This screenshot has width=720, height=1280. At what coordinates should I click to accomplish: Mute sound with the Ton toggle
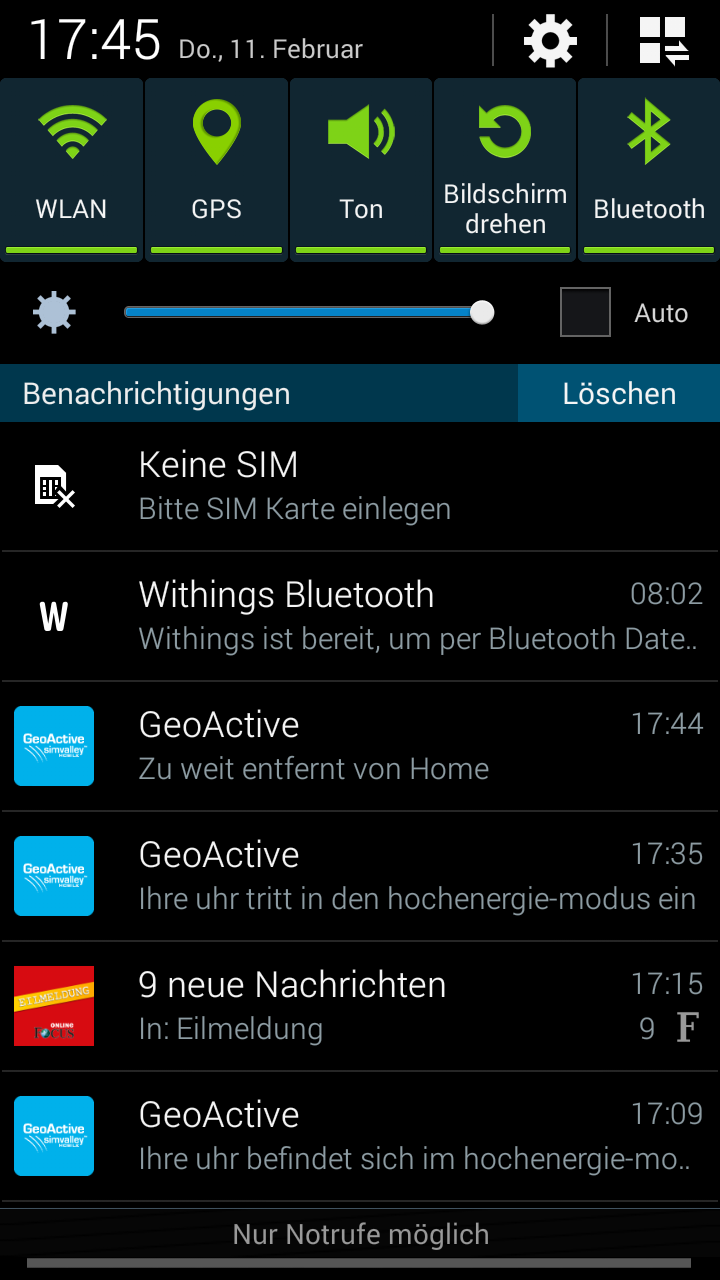click(x=361, y=169)
